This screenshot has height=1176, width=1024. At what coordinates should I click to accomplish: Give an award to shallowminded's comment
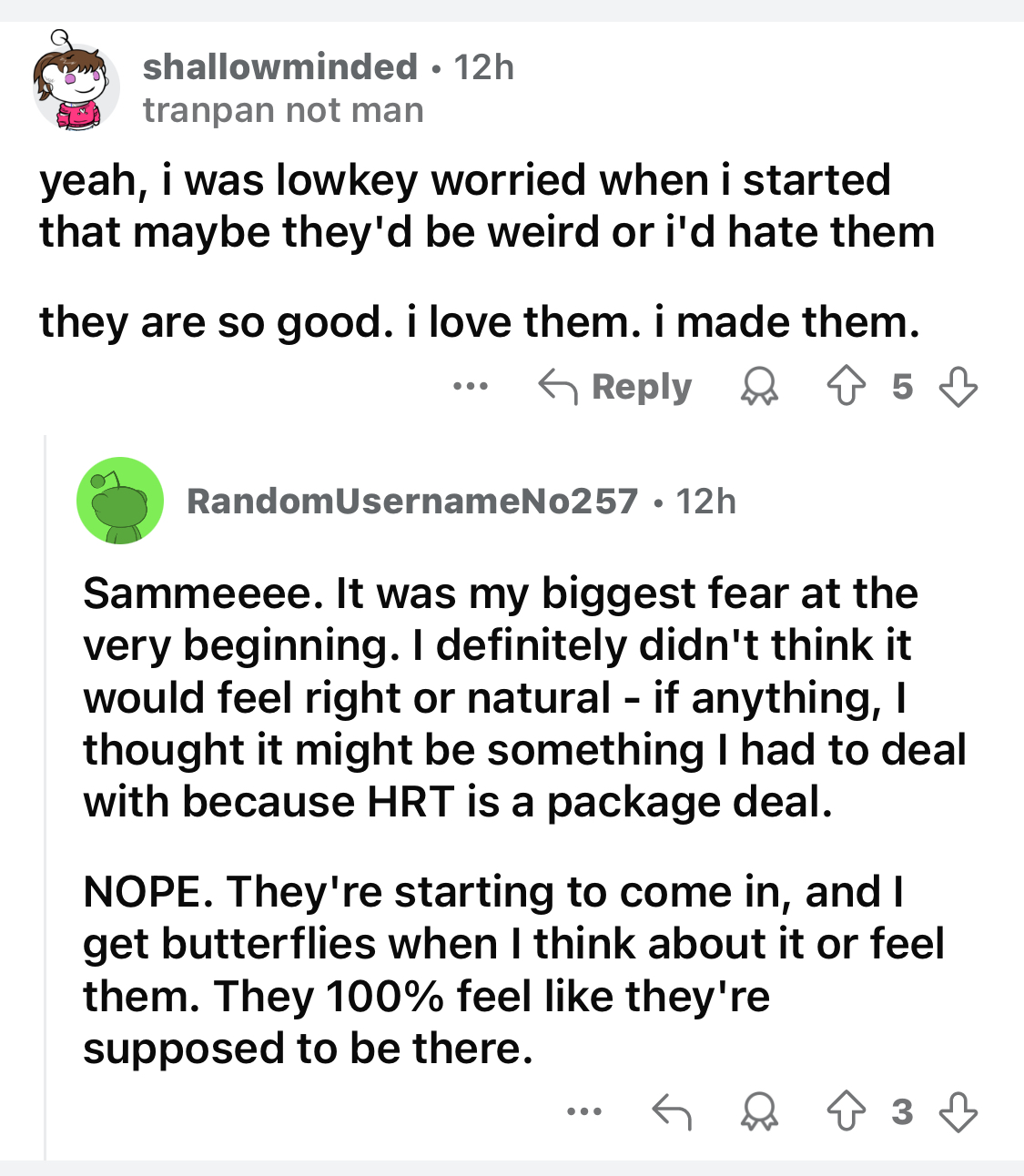[x=758, y=388]
